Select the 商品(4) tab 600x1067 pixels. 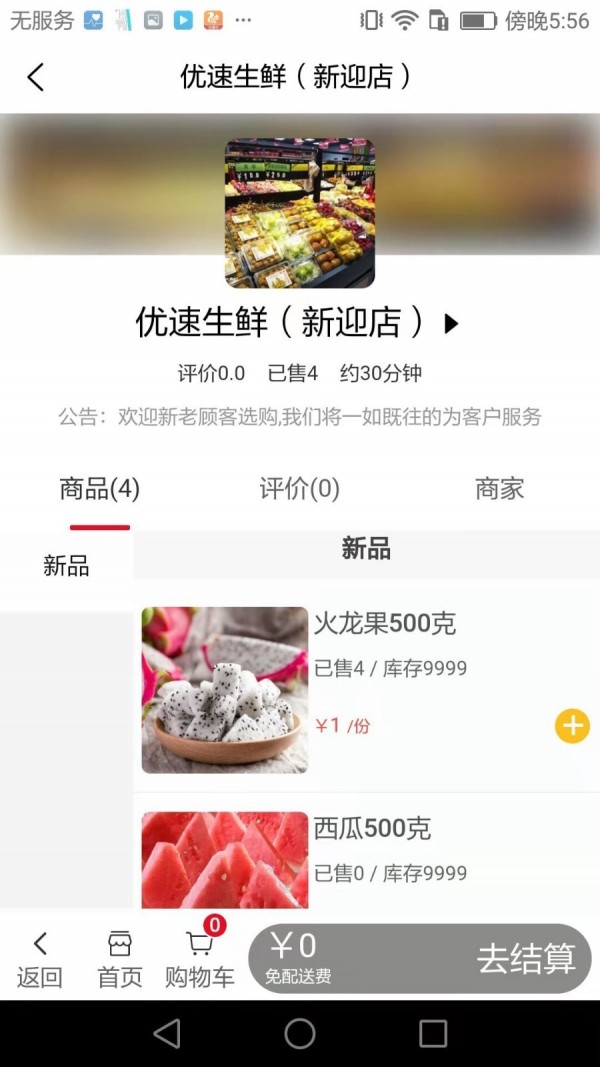(99, 489)
